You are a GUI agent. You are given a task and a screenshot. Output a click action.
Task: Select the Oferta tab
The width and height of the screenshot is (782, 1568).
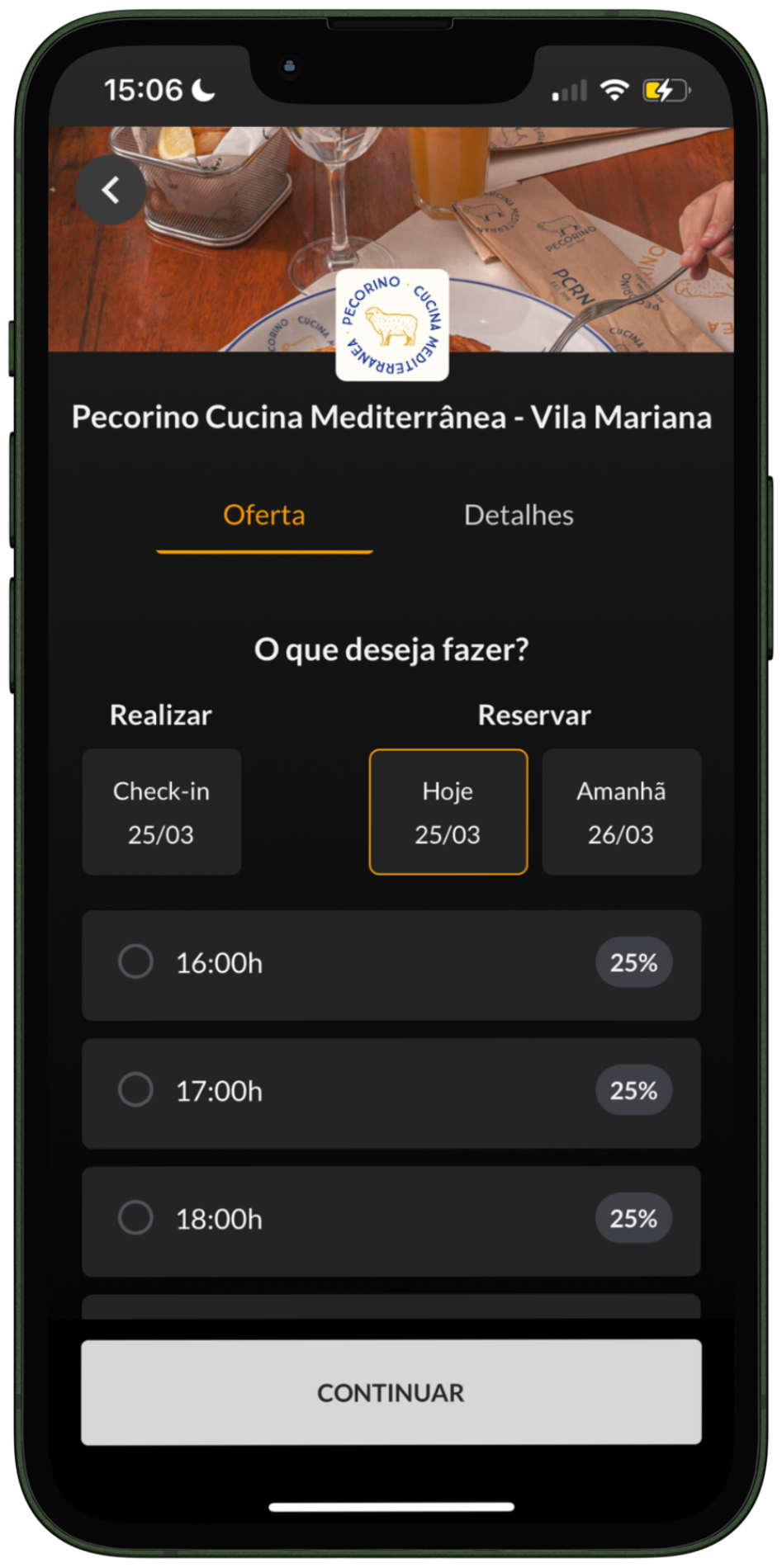264,515
